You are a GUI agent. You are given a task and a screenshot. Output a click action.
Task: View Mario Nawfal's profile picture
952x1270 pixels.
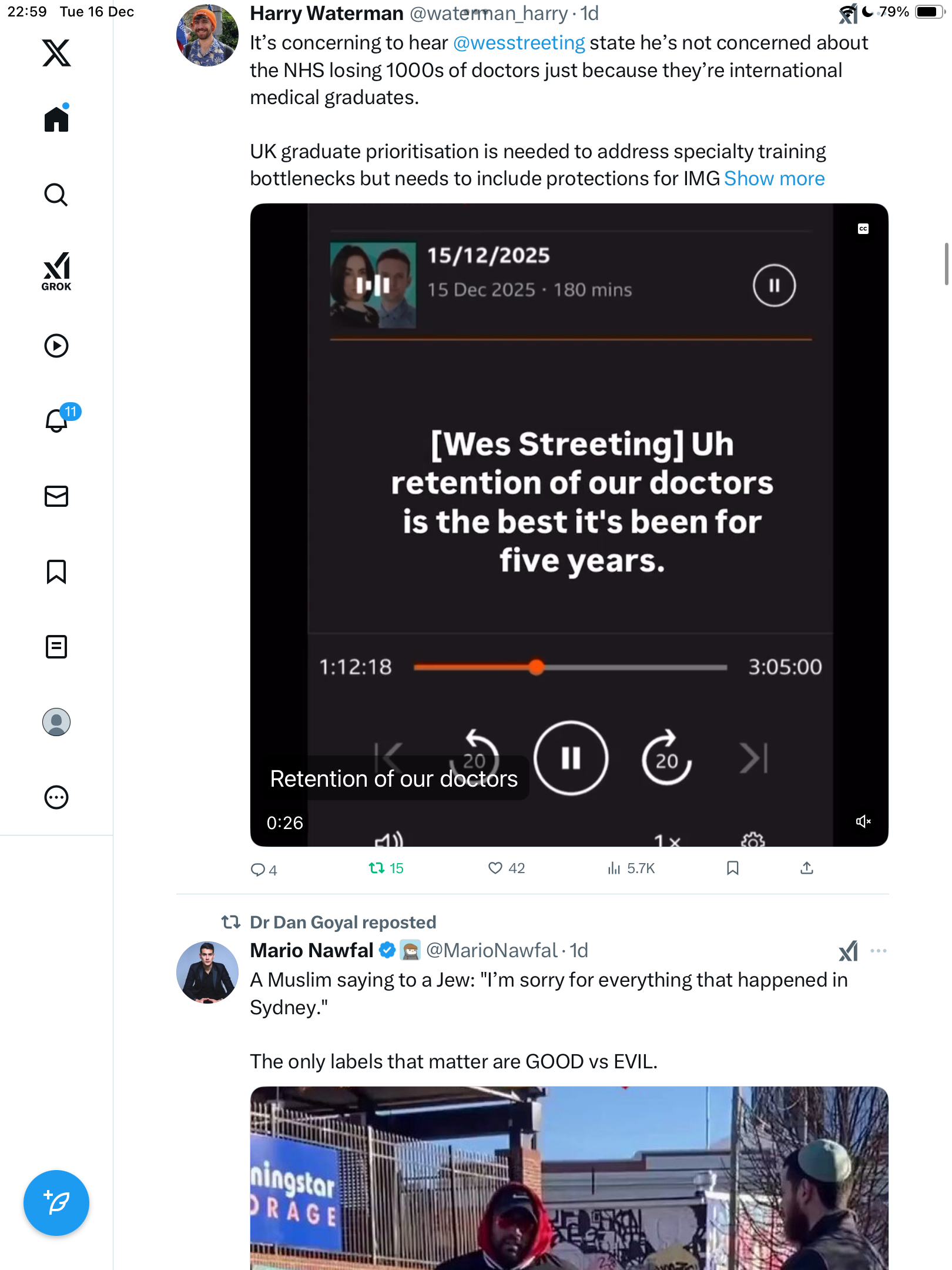pyautogui.click(x=207, y=972)
